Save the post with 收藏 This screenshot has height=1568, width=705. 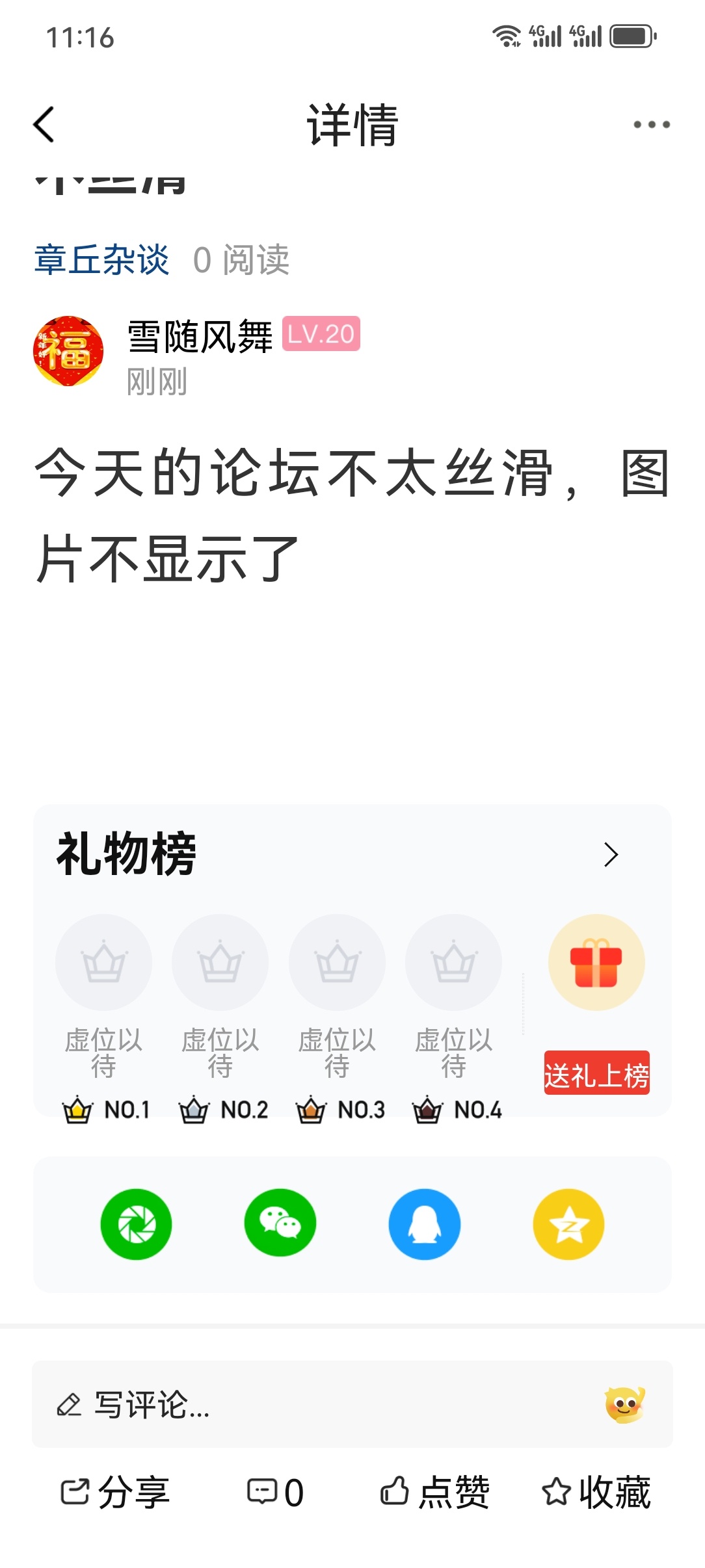(596, 1492)
